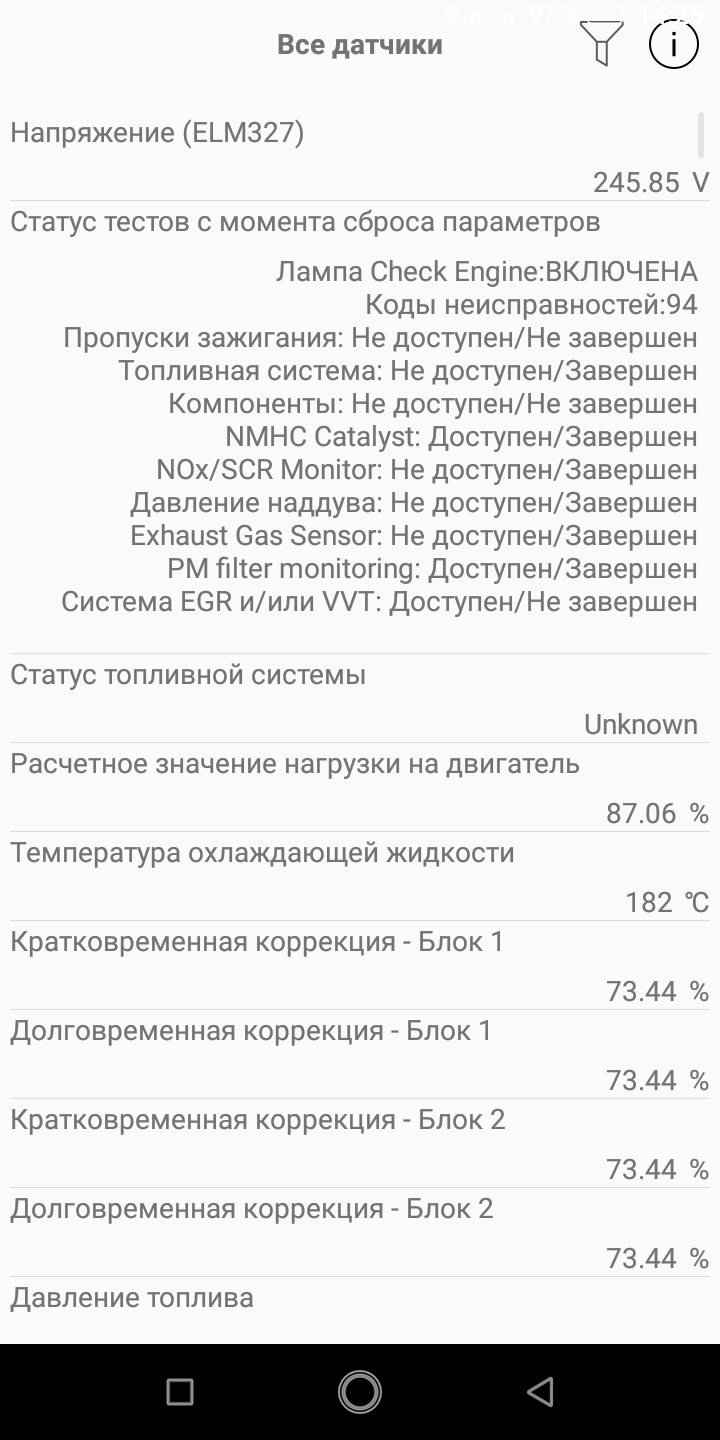The width and height of the screenshot is (720, 1440).
Task: Go to the home screen
Action: 360,1391
